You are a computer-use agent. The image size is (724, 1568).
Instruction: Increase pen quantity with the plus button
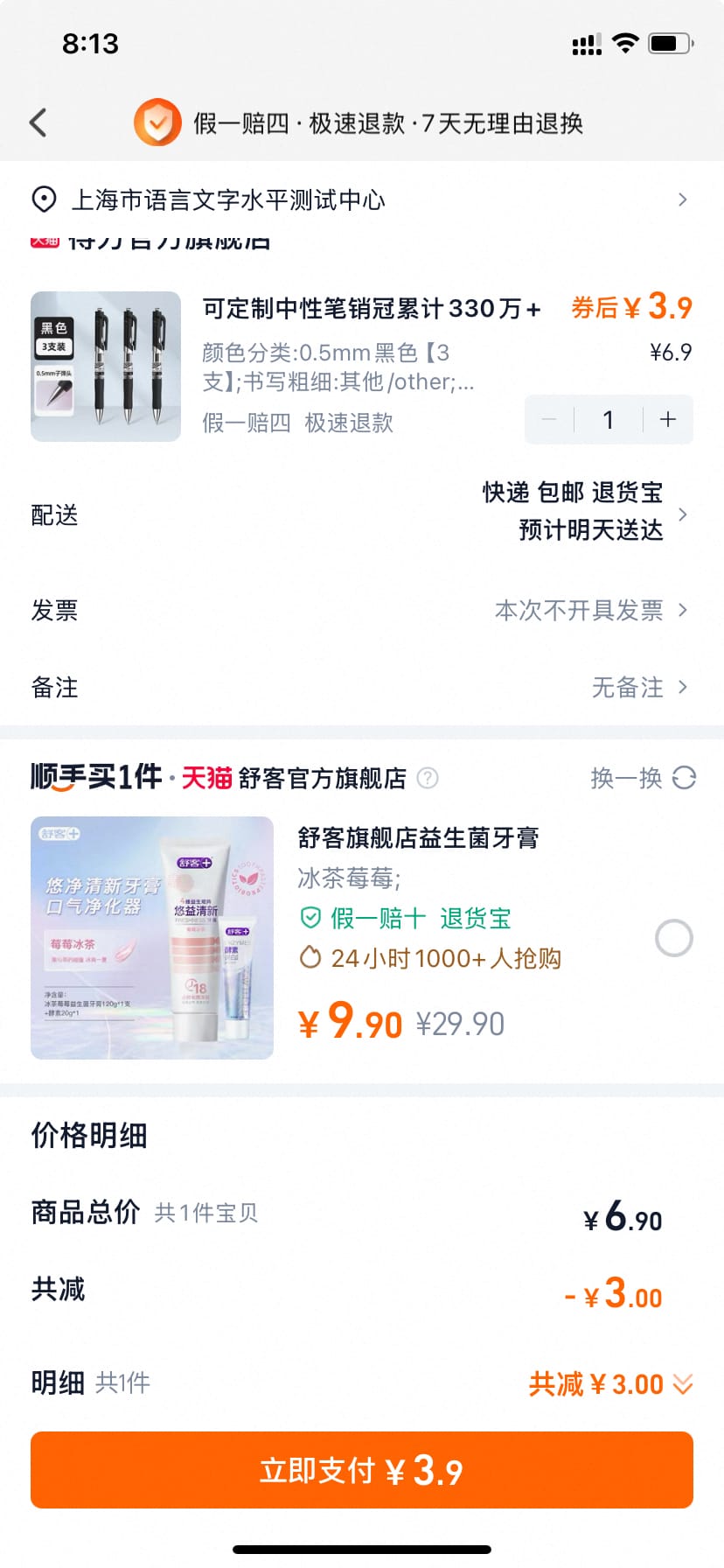click(x=668, y=420)
